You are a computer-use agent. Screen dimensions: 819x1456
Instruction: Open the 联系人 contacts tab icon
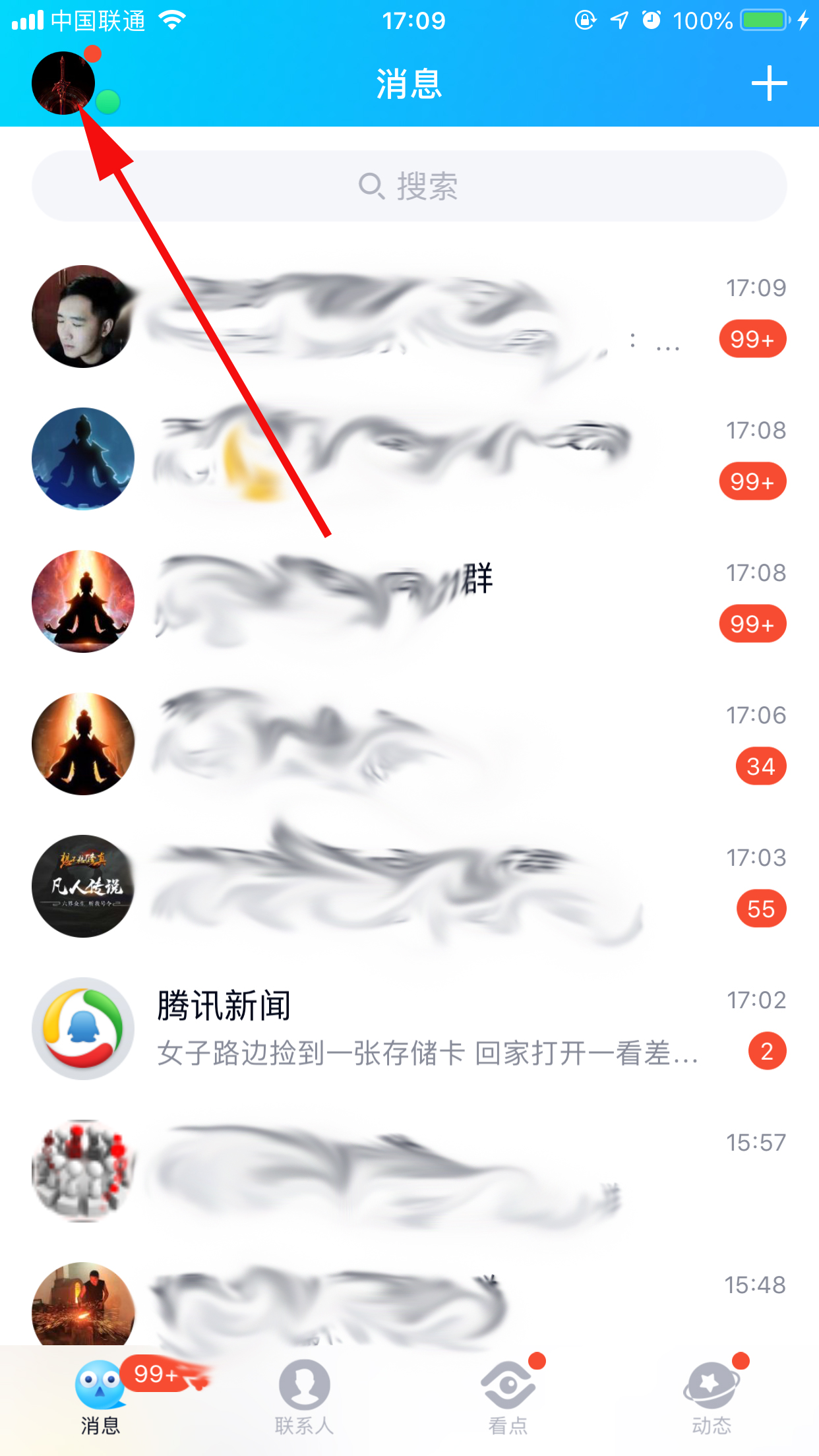pyautogui.click(x=303, y=1385)
